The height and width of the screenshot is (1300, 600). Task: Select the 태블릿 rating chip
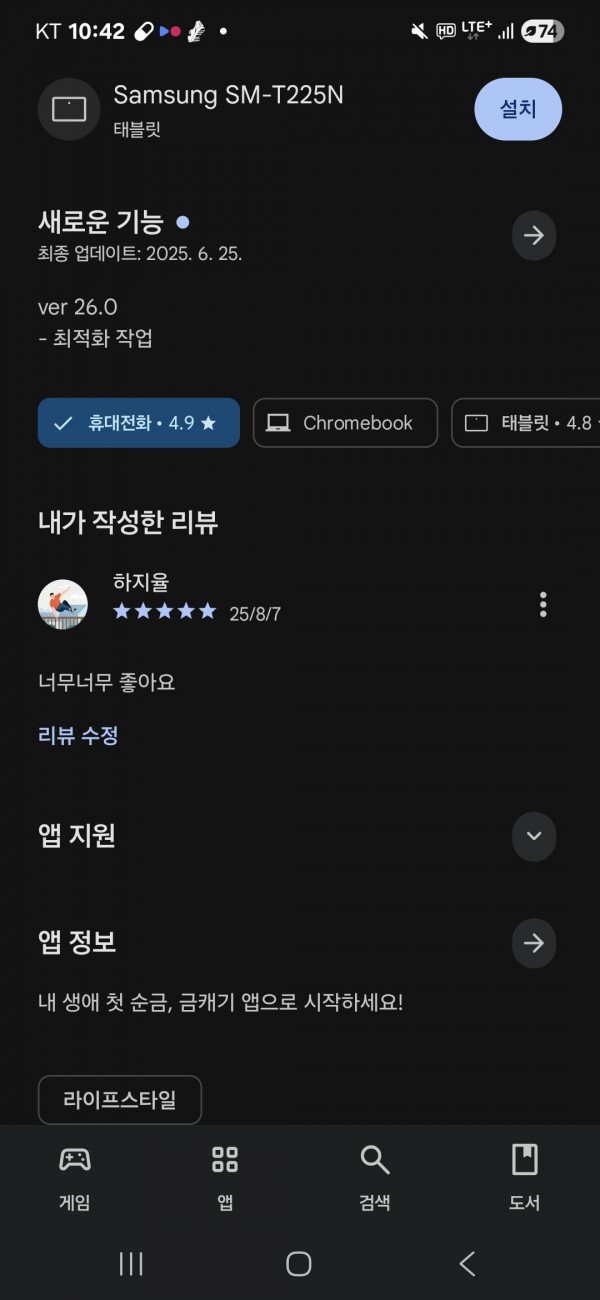[526, 423]
